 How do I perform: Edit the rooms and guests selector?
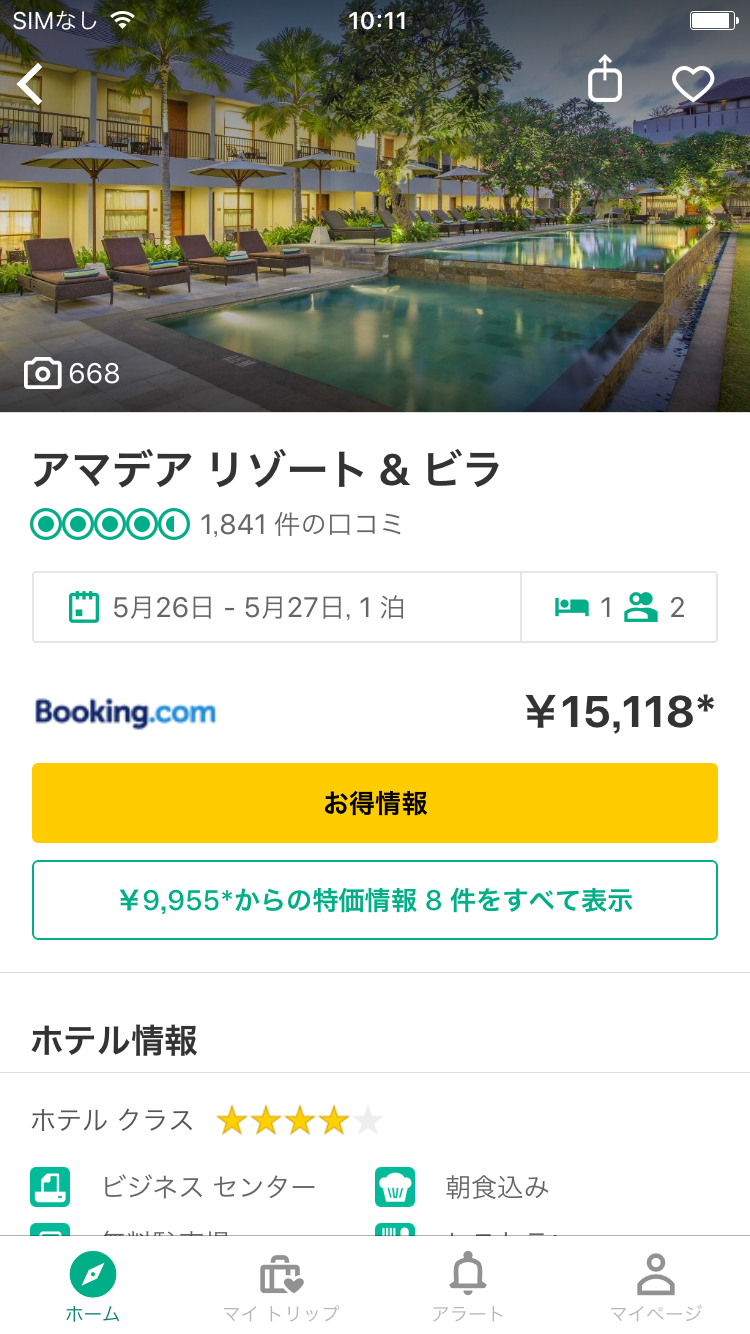[619, 607]
